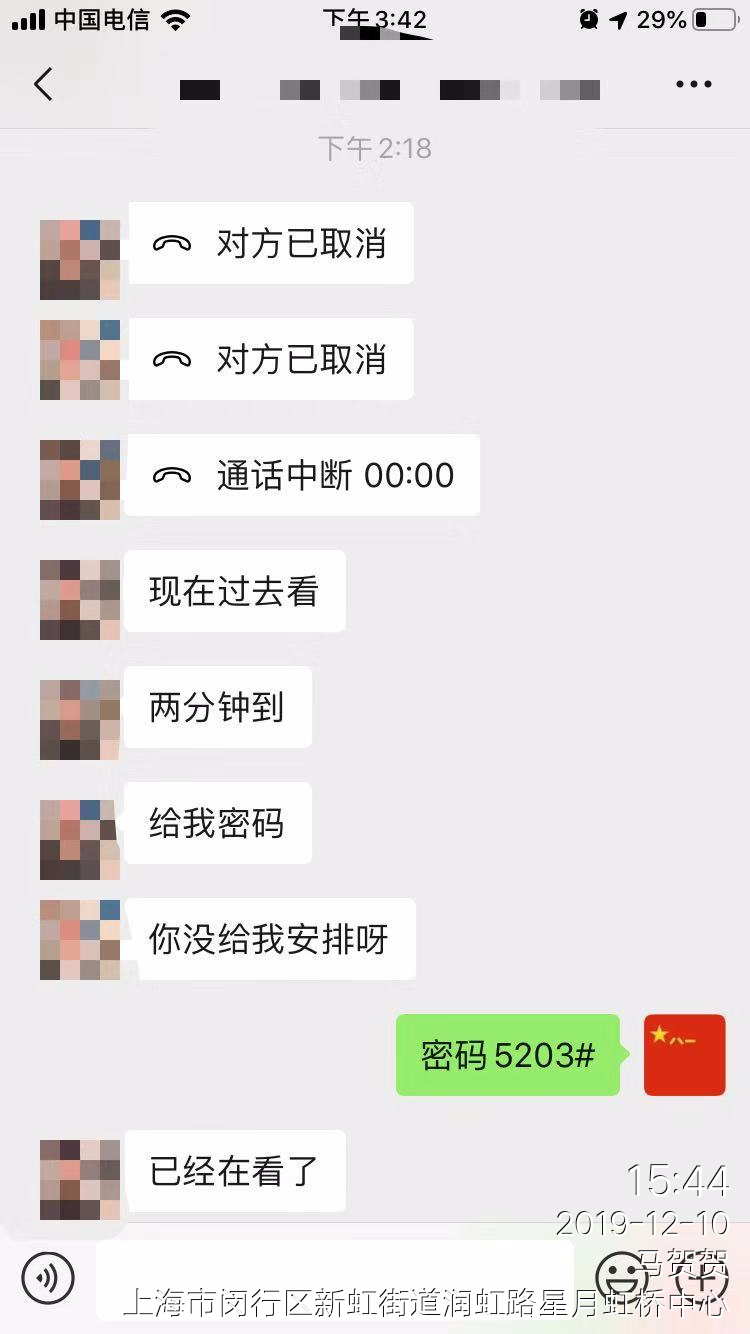Switch to voice message input
The image size is (750, 1334).
(x=48, y=1277)
